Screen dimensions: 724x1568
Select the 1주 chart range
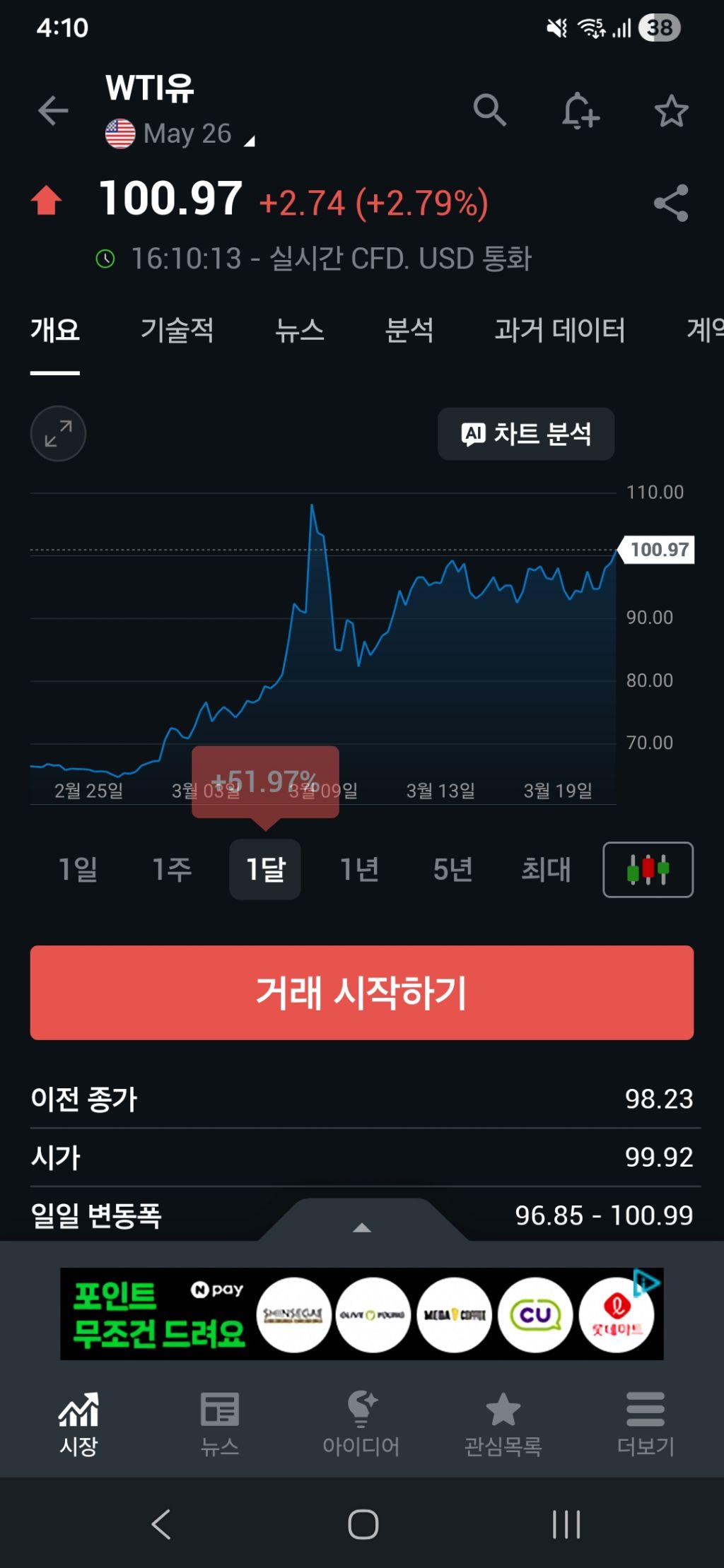[x=172, y=869]
